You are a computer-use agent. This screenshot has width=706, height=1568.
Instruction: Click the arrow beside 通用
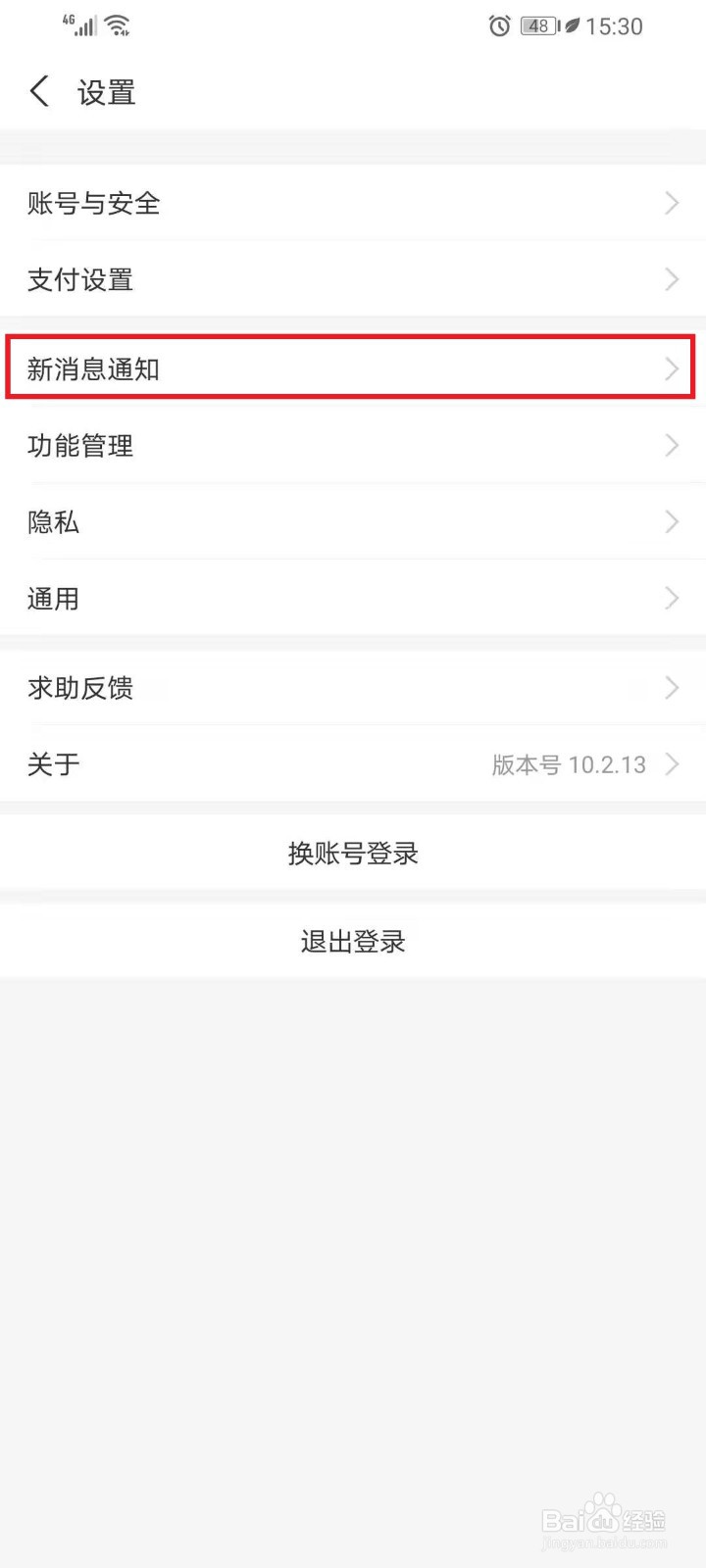[672, 598]
